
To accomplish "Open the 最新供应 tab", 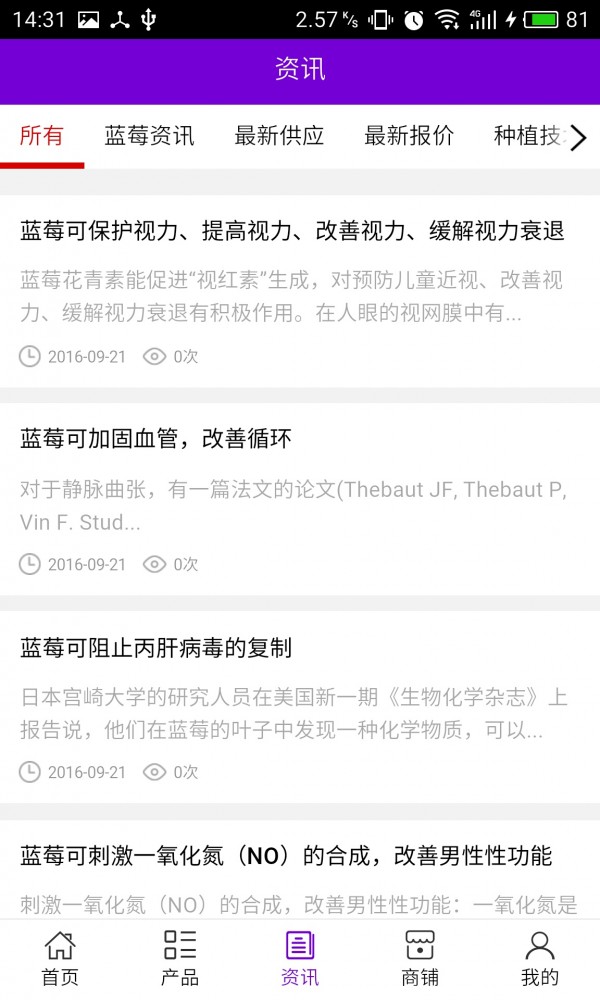I will [279, 136].
